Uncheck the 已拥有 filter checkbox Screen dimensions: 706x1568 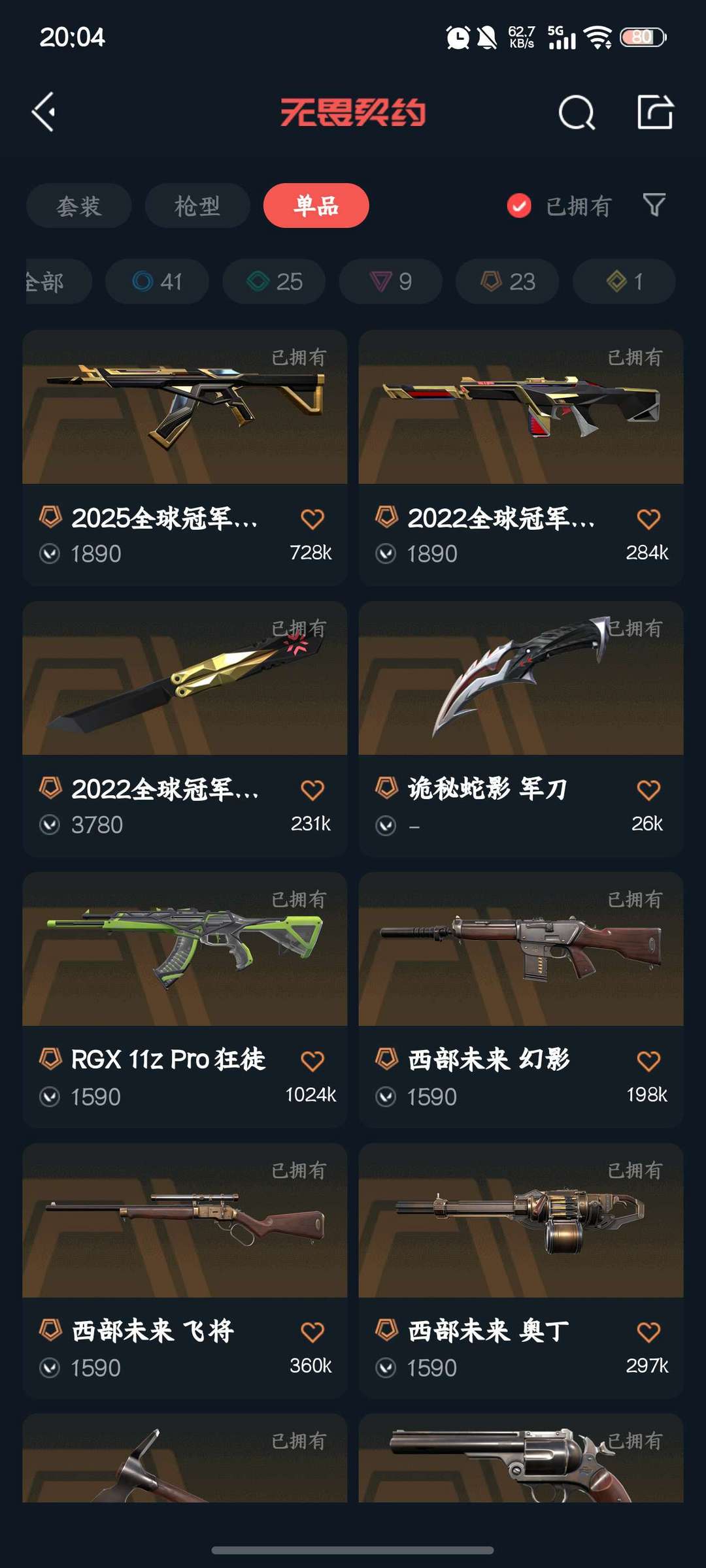(x=519, y=206)
